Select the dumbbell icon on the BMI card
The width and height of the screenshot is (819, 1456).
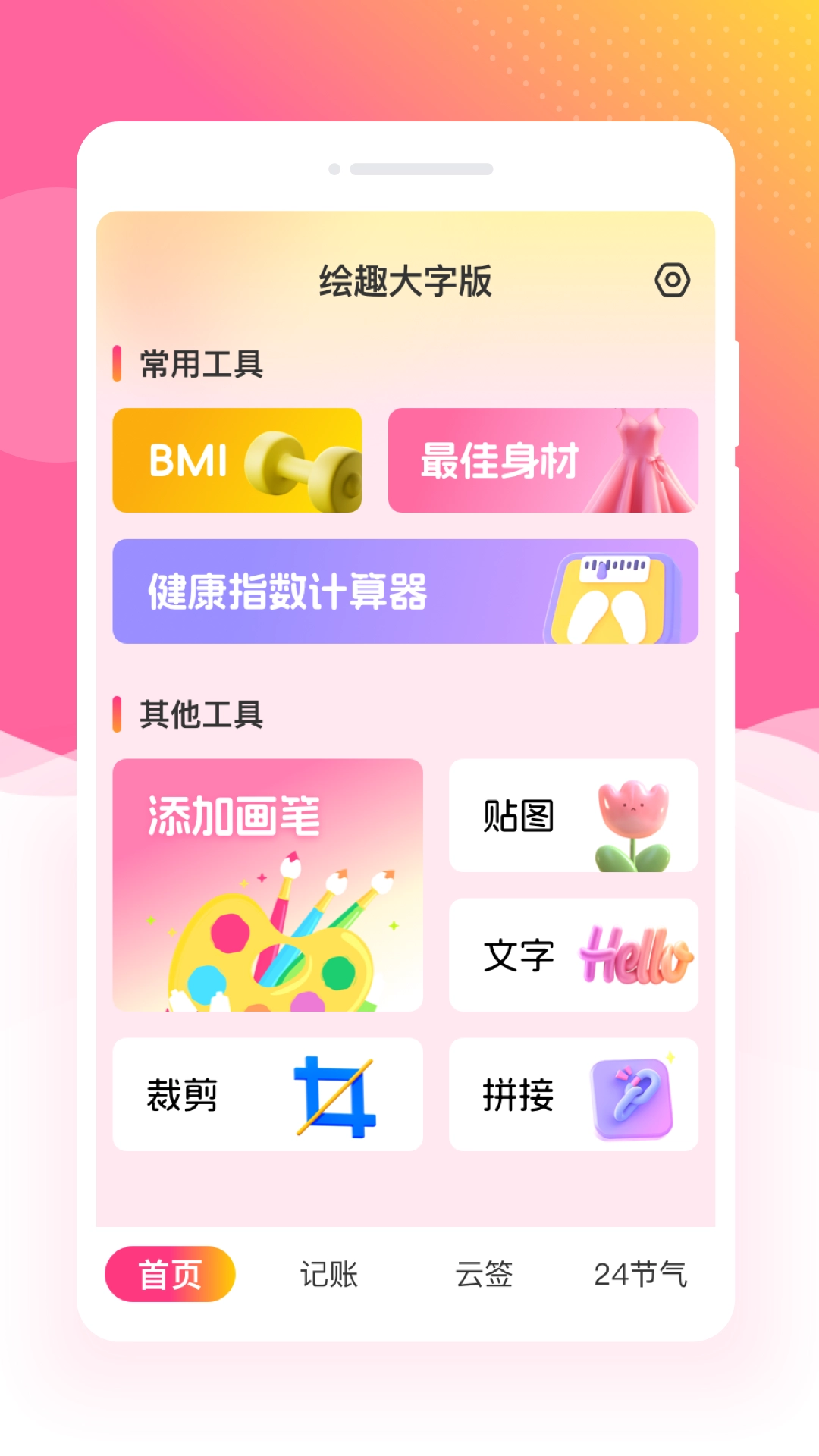pyautogui.click(x=303, y=463)
